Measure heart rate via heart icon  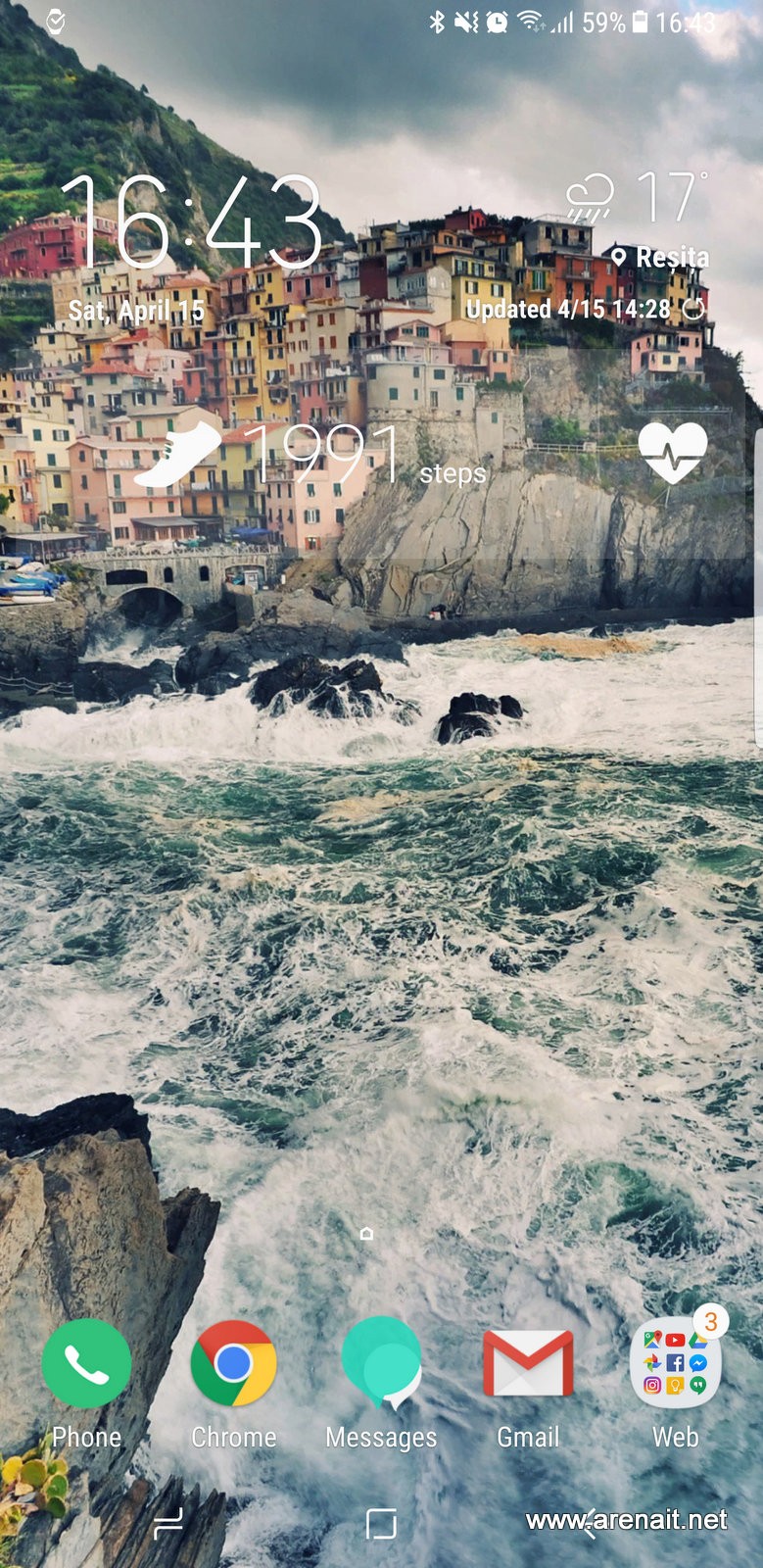tap(672, 452)
